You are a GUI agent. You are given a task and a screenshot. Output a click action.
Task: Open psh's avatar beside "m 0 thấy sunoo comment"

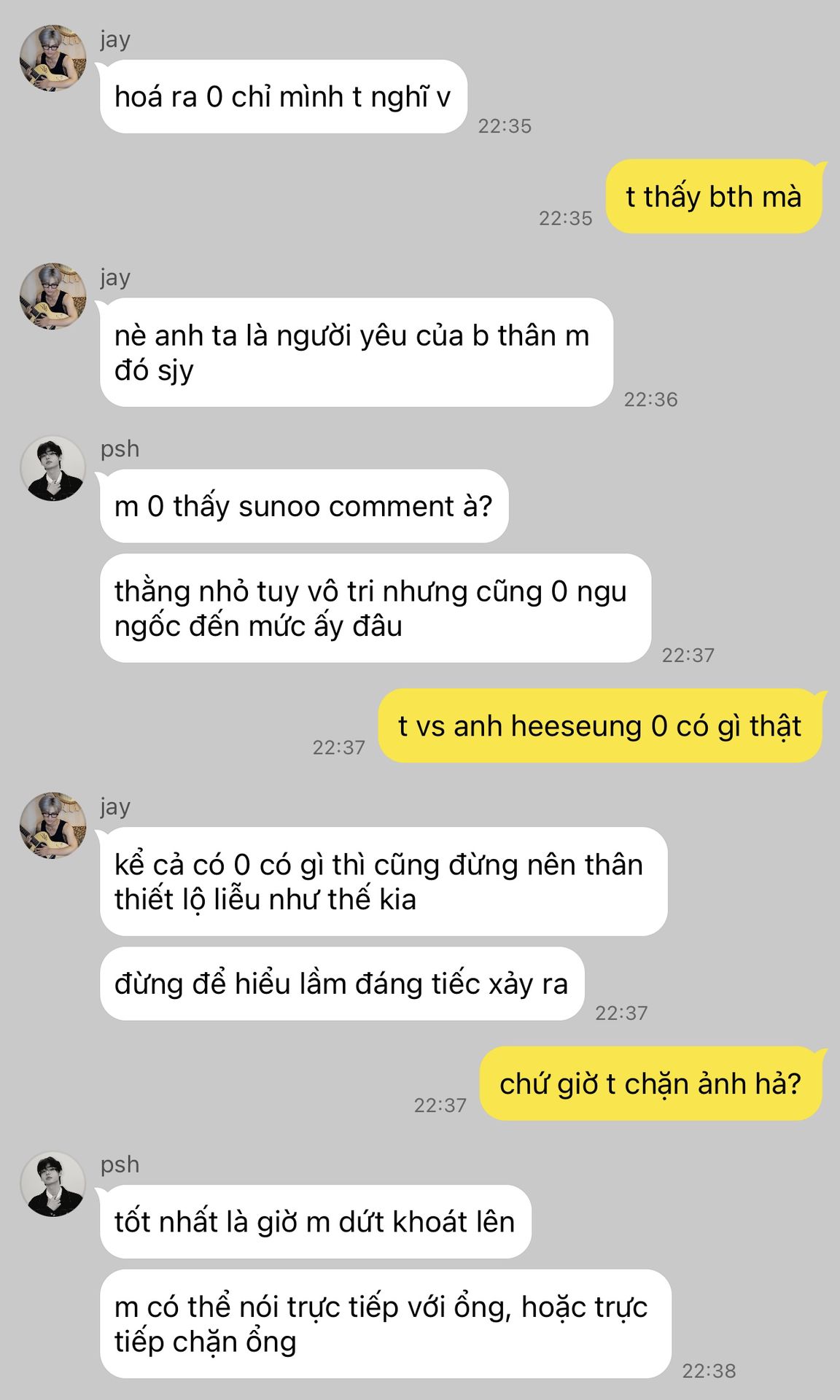click(52, 469)
